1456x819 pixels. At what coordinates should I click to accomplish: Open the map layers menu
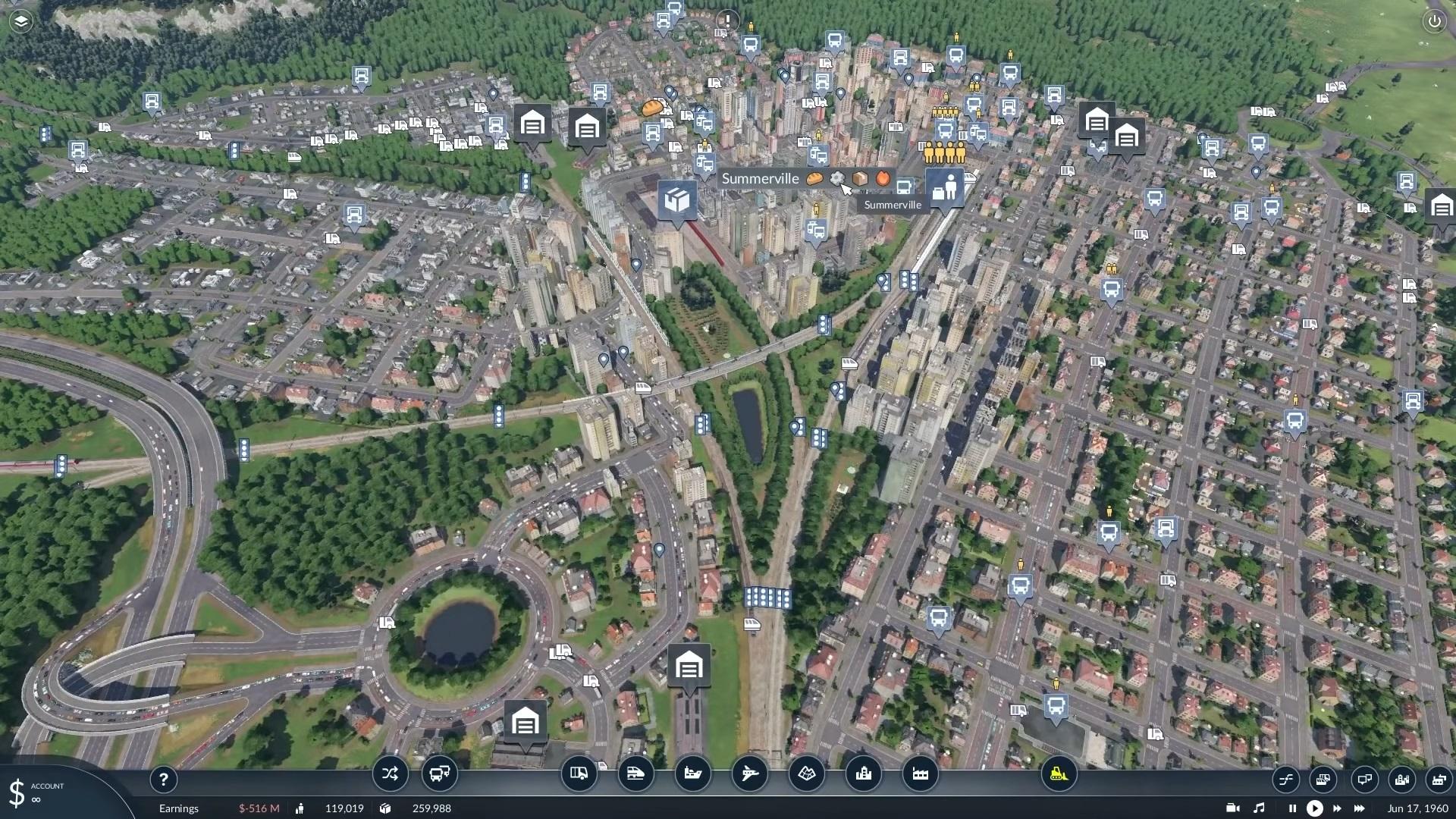tap(21, 21)
